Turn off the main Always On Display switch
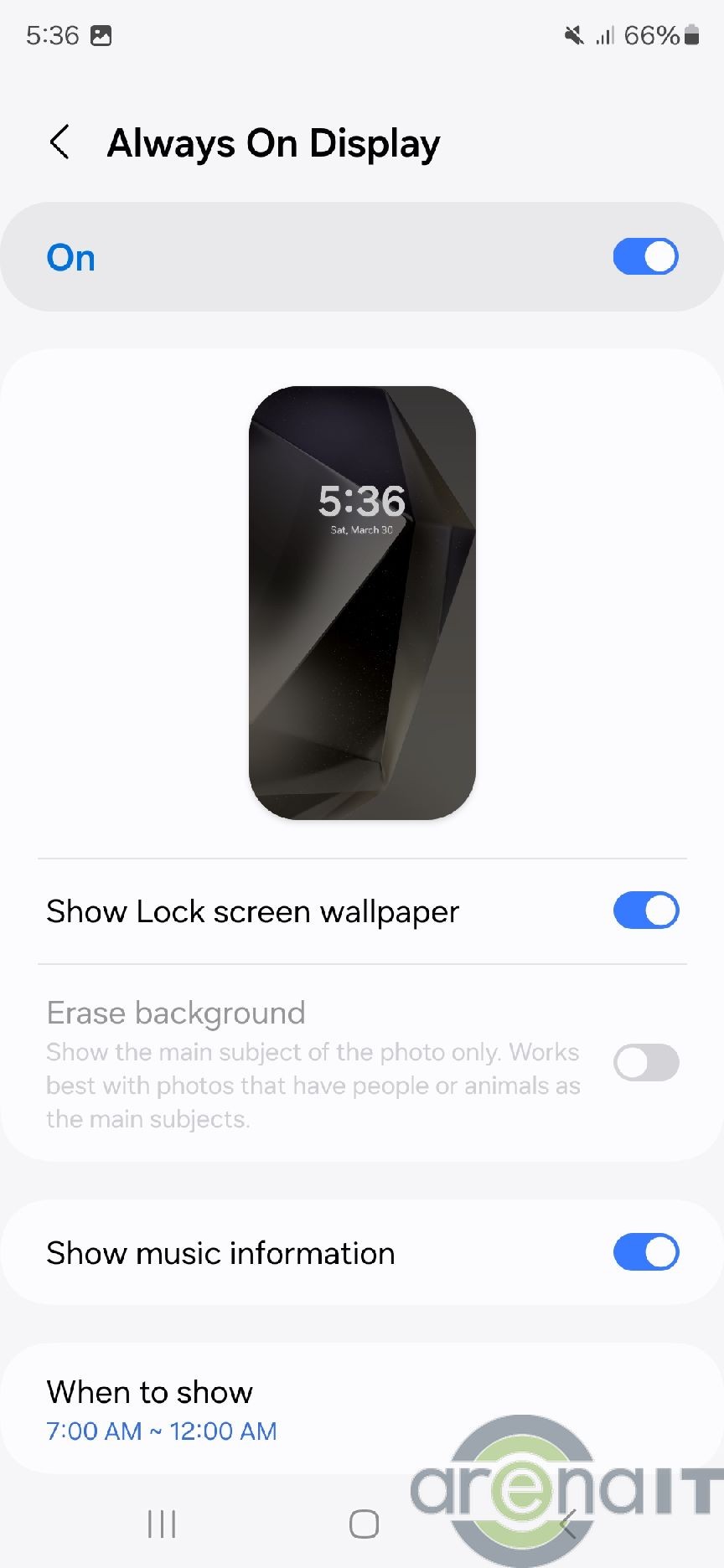Screen dimensions: 724x1568 (x=645, y=257)
